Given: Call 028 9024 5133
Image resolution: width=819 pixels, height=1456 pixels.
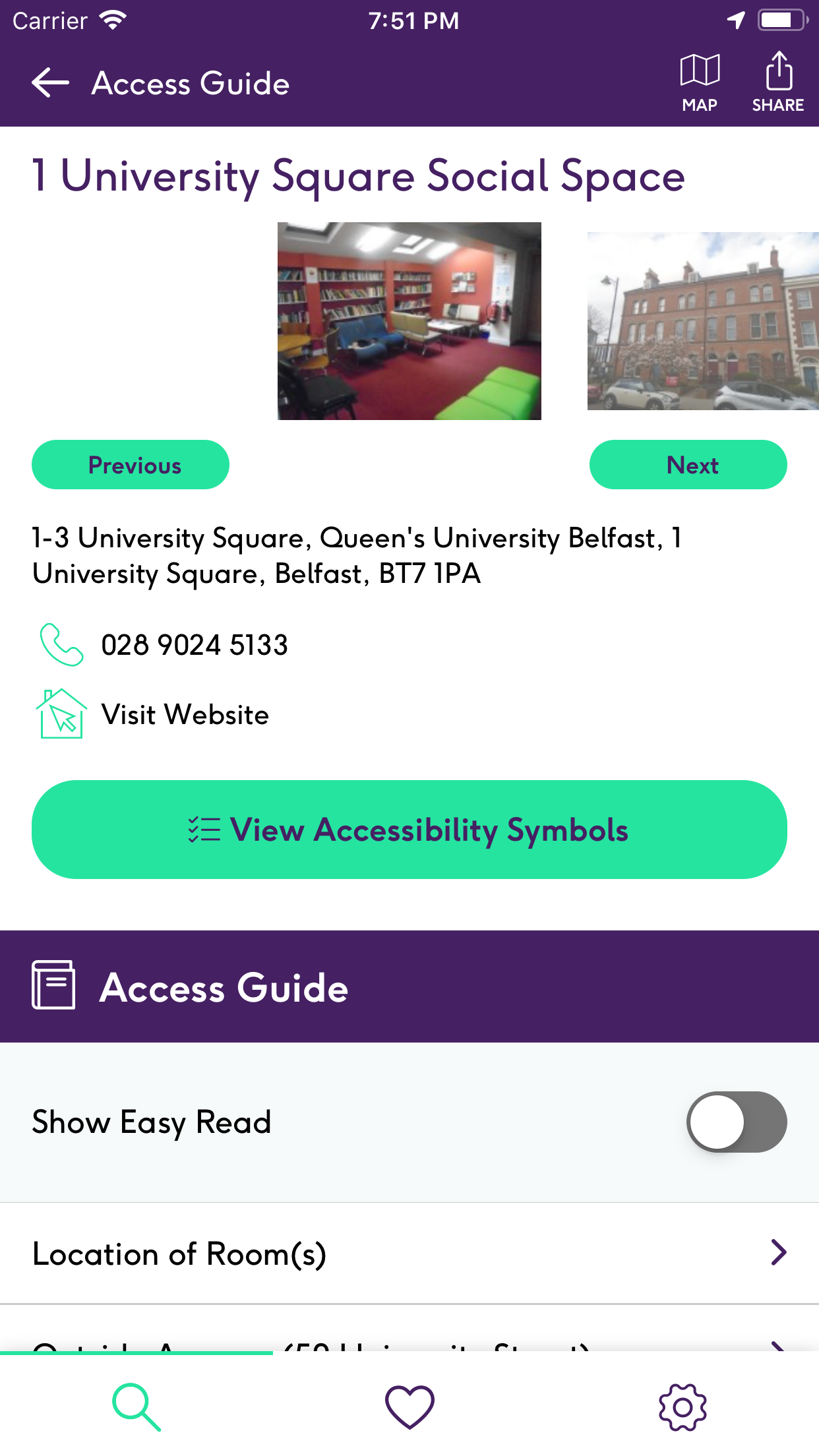Looking at the screenshot, I should pos(194,645).
